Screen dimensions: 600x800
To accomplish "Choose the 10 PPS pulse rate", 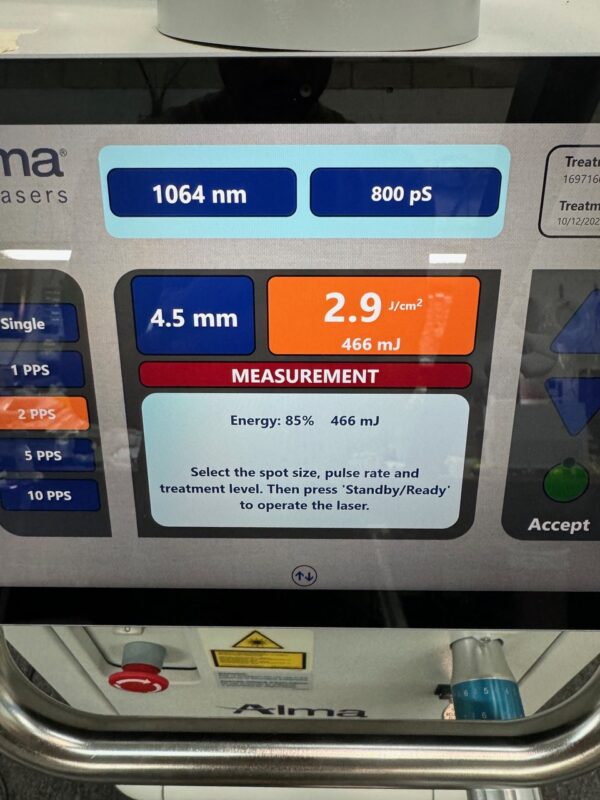I will click(x=48, y=495).
